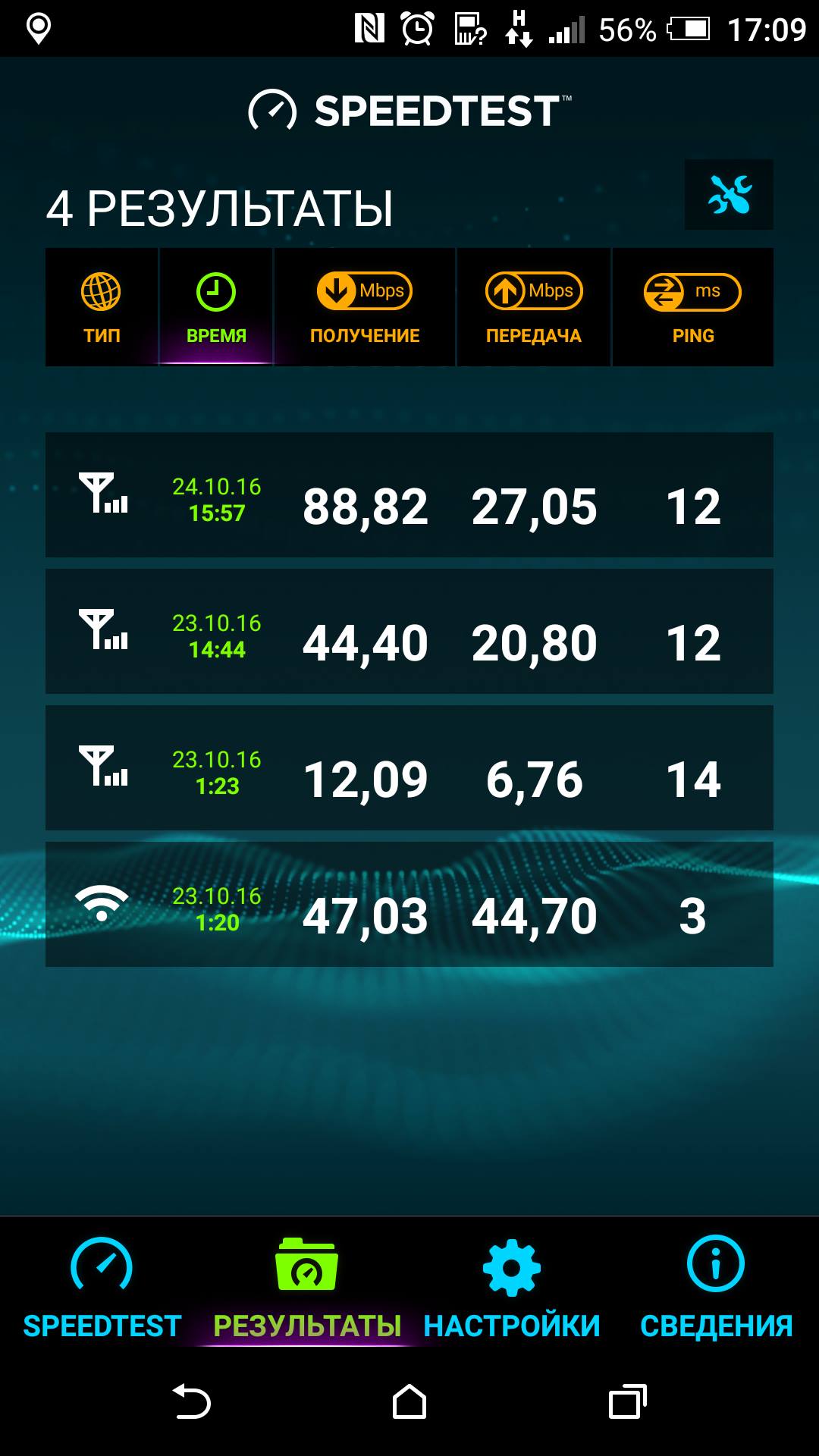Screen dimensions: 819x1456
Task: Open the tools icon beside the results heading
Action: (x=729, y=195)
